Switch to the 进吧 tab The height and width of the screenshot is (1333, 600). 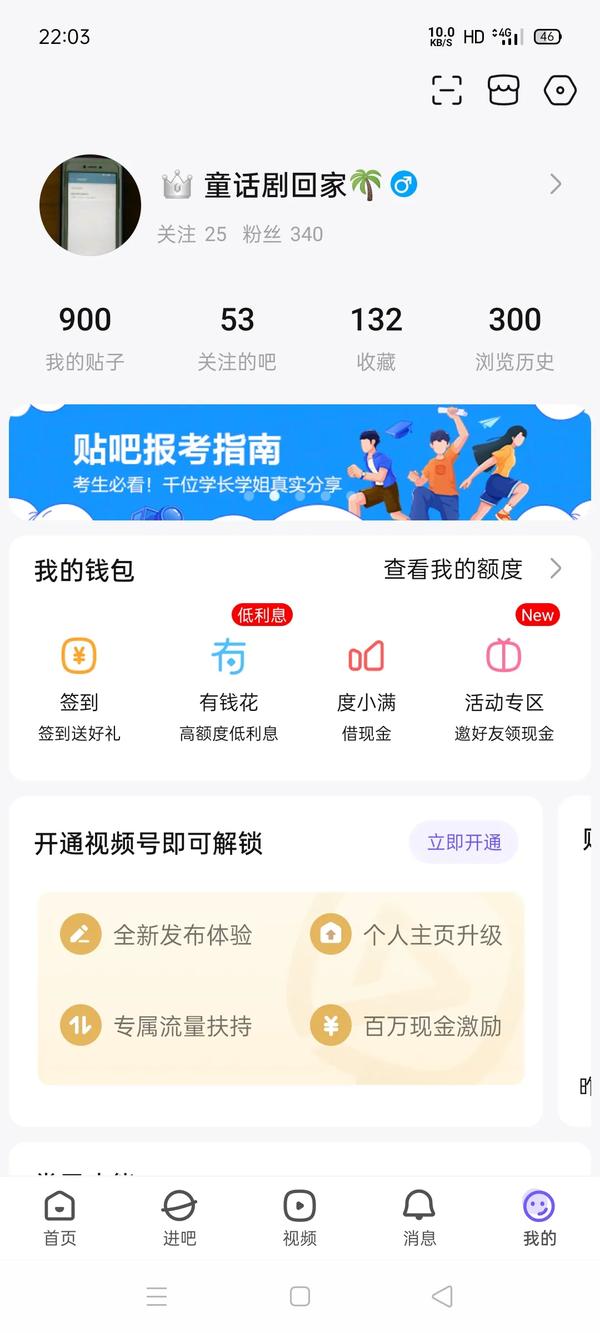tap(180, 1218)
